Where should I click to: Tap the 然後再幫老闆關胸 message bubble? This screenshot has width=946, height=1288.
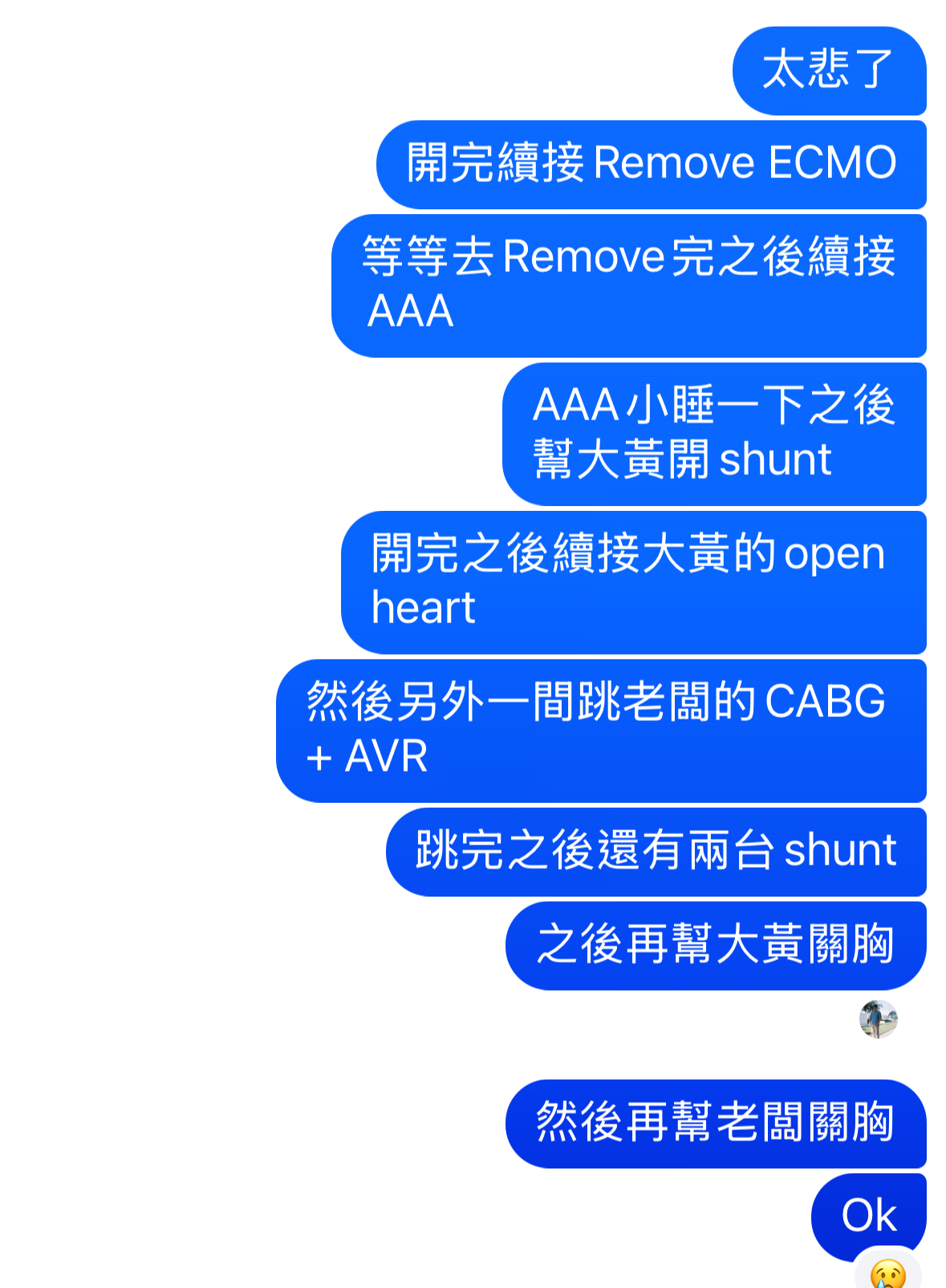715,1123
